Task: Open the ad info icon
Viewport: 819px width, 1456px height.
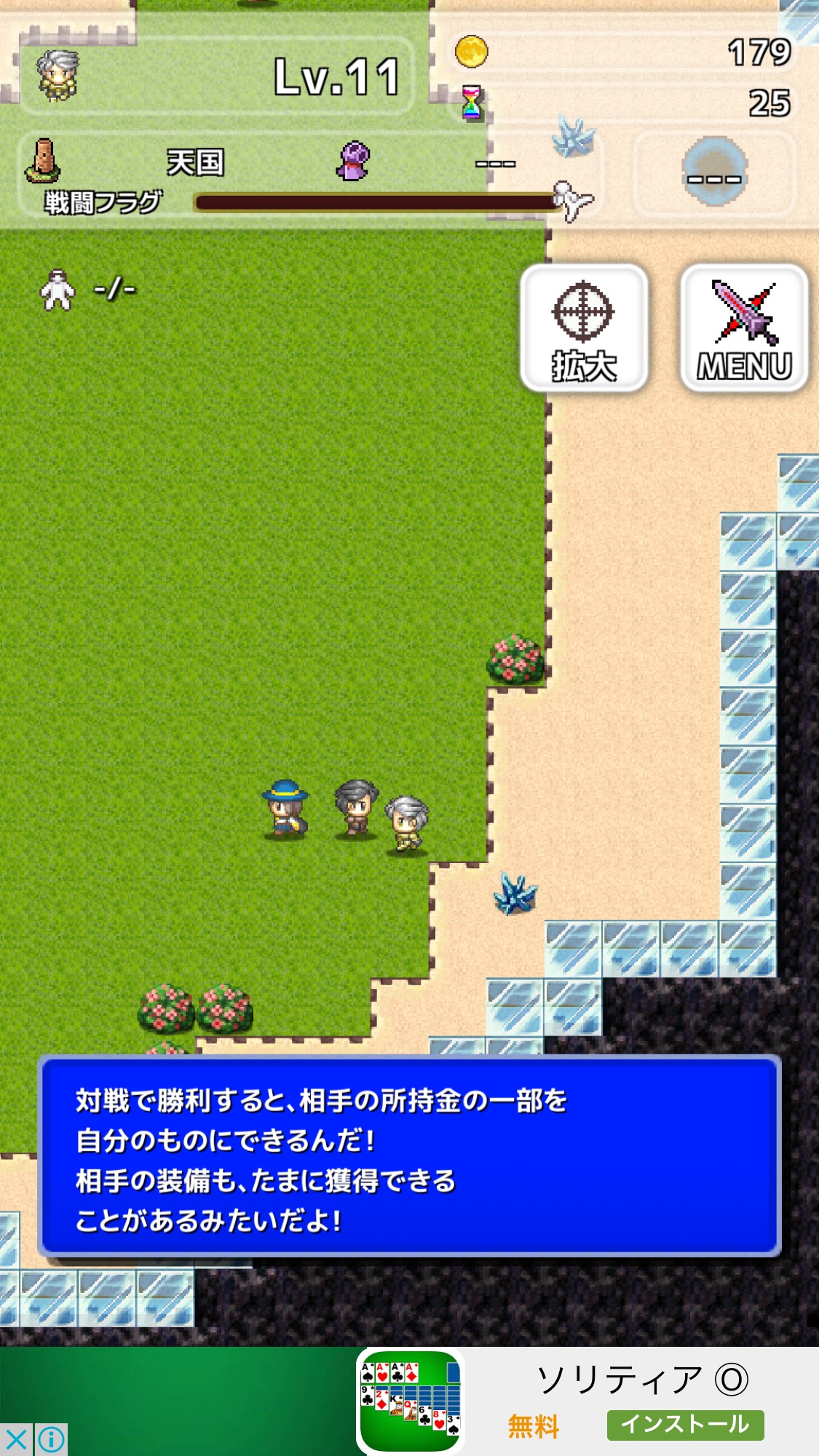Action: point(51,1439)
